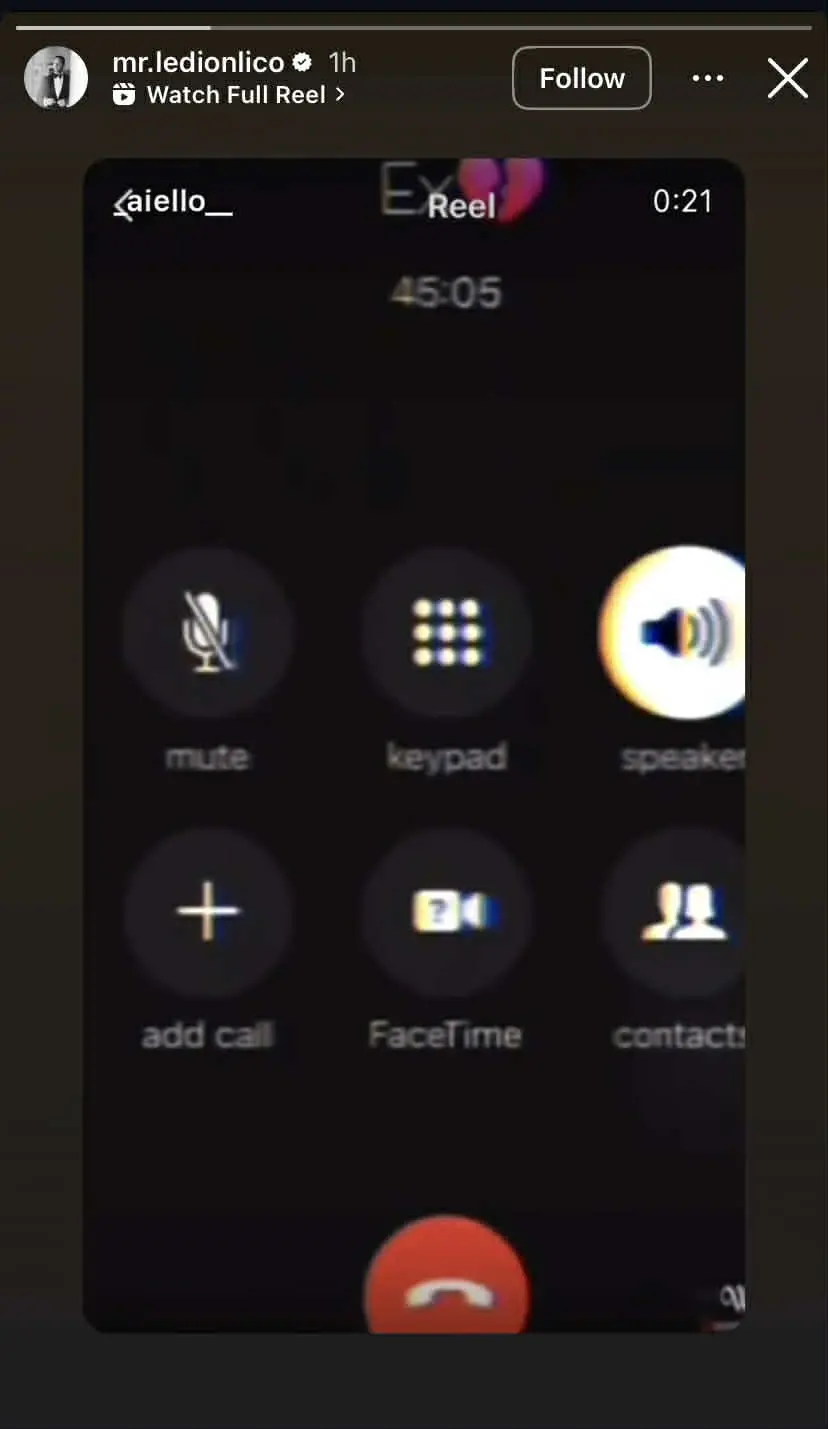The width and height of the screenshot is (828, 1429).
Task: Tap the mr.ledionlico username
Action: [x=198, y=62]
